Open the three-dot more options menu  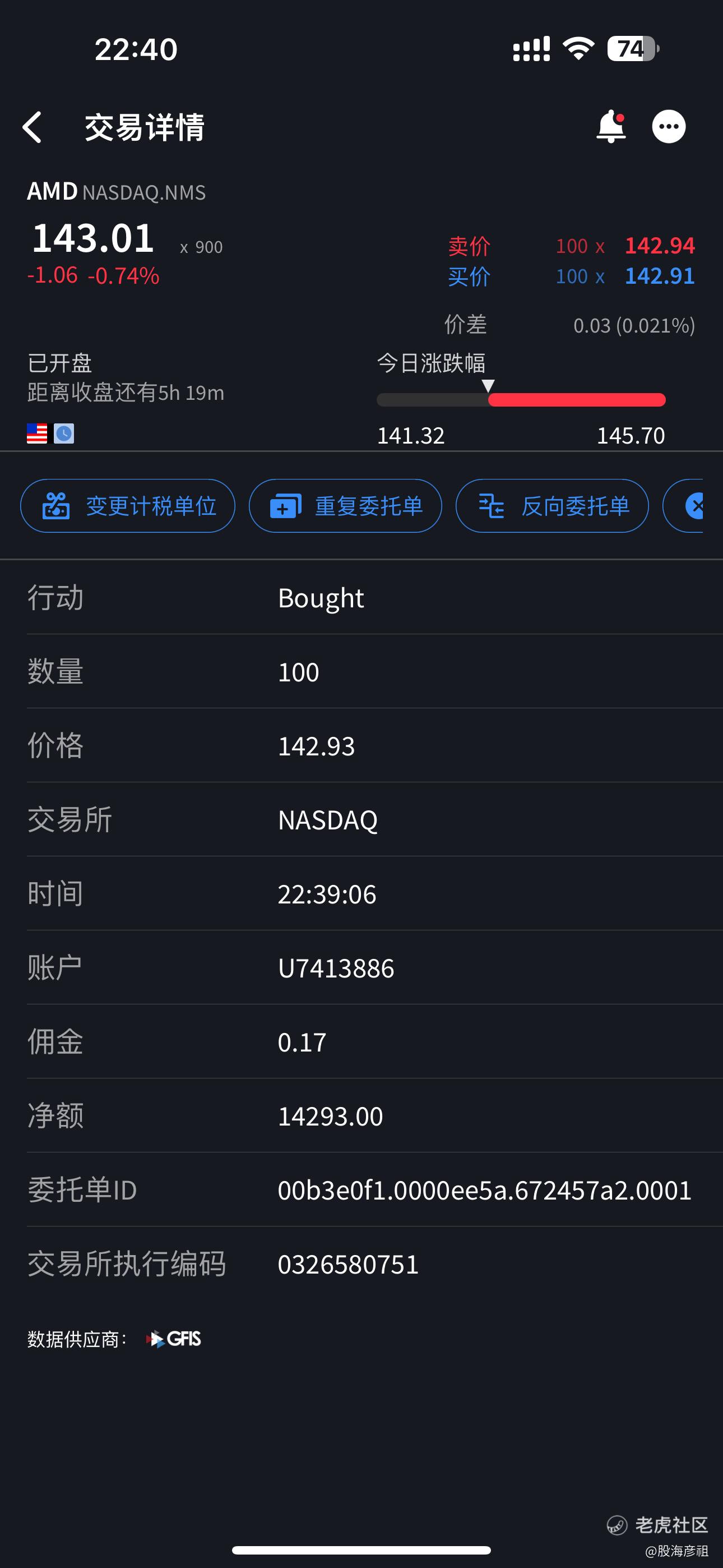click(x=669, y=127)
